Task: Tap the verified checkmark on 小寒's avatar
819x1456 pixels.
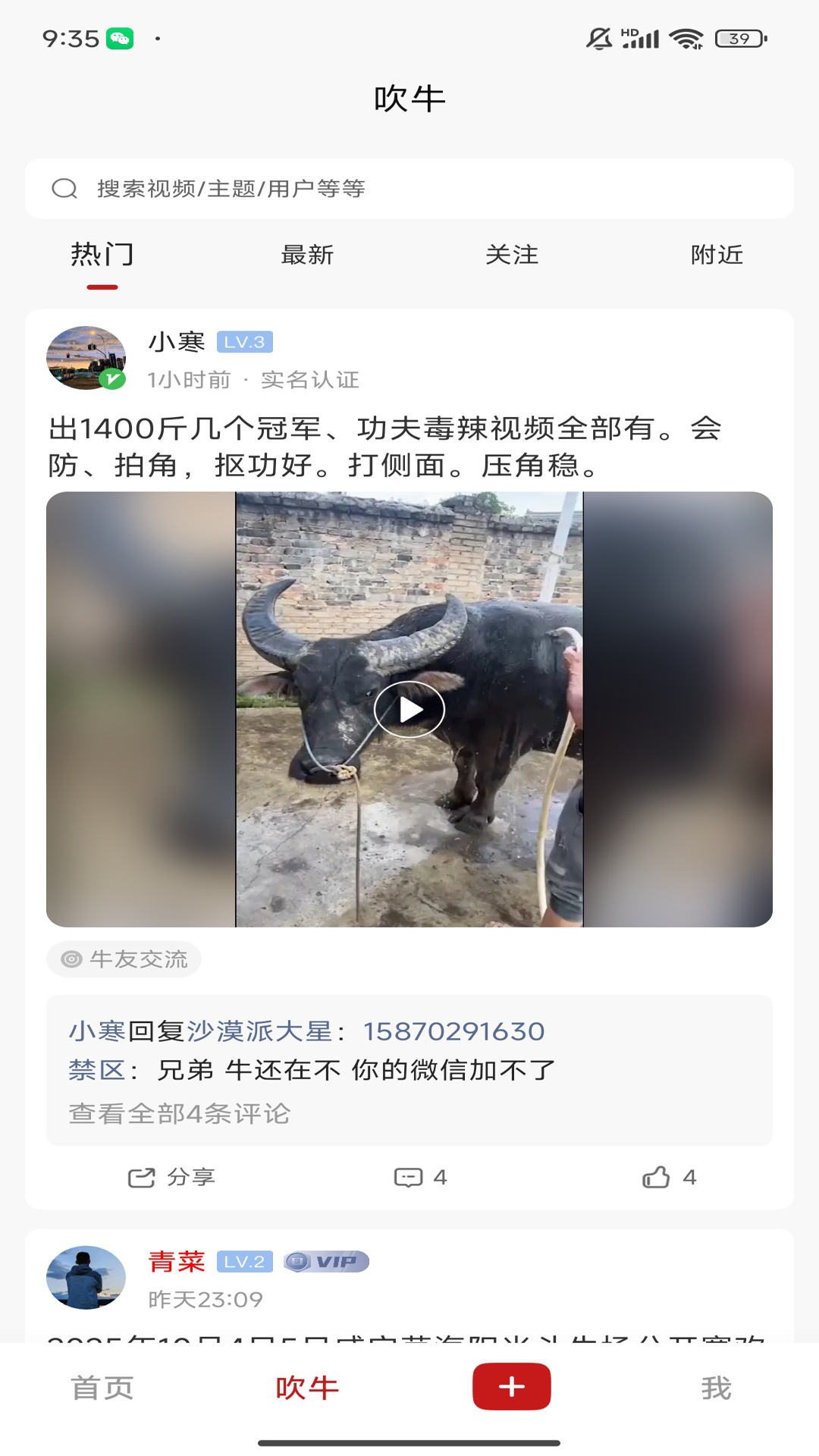Action: (112, 378)
